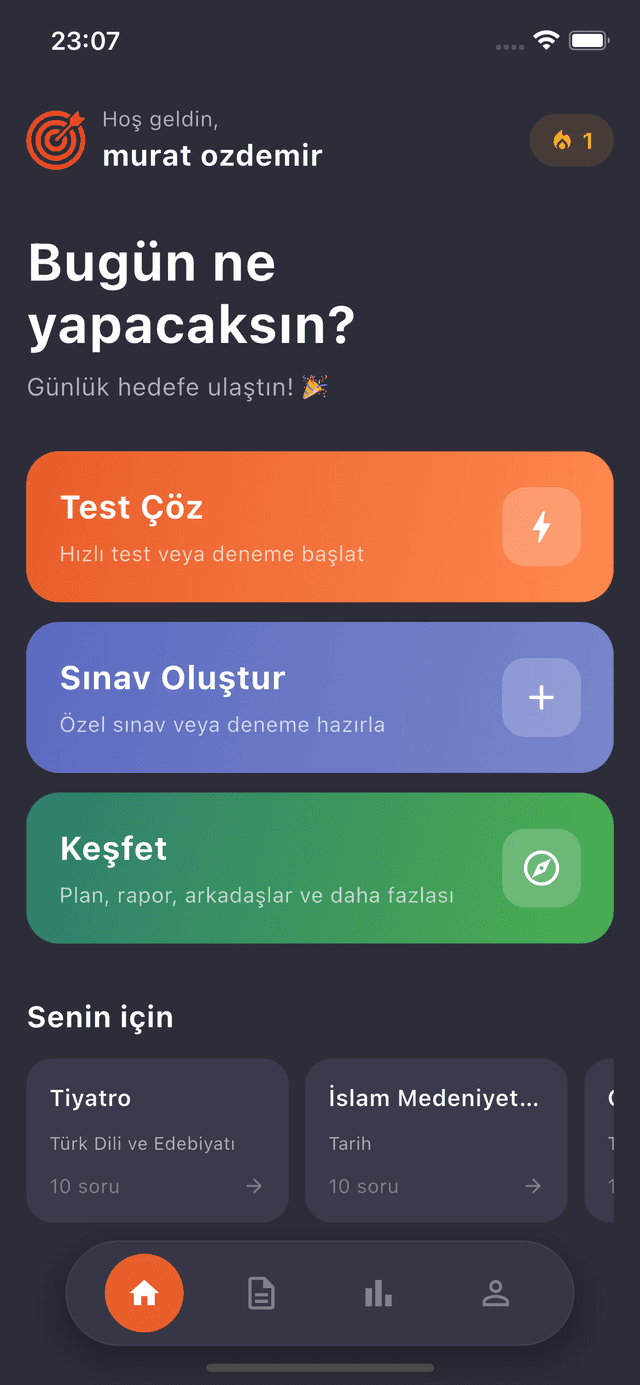The height and width of the screenshot is (1385, 640).
Task: Go to the home tab
Action: click(144, 1294)
